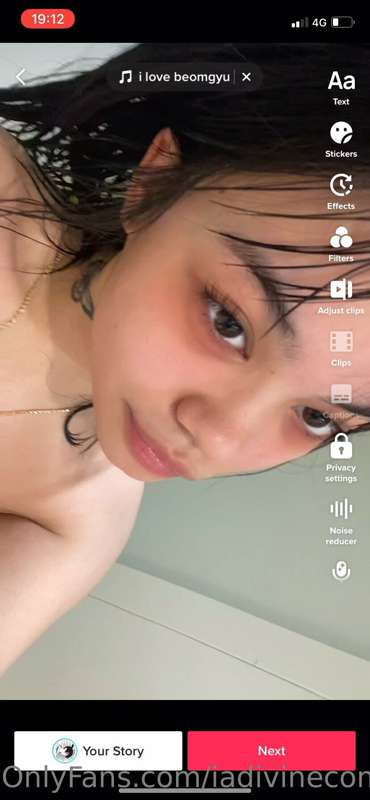This screenshot has height=800, width=370.
Task: Add text with the Aa tool
Action: click(341, 88)
